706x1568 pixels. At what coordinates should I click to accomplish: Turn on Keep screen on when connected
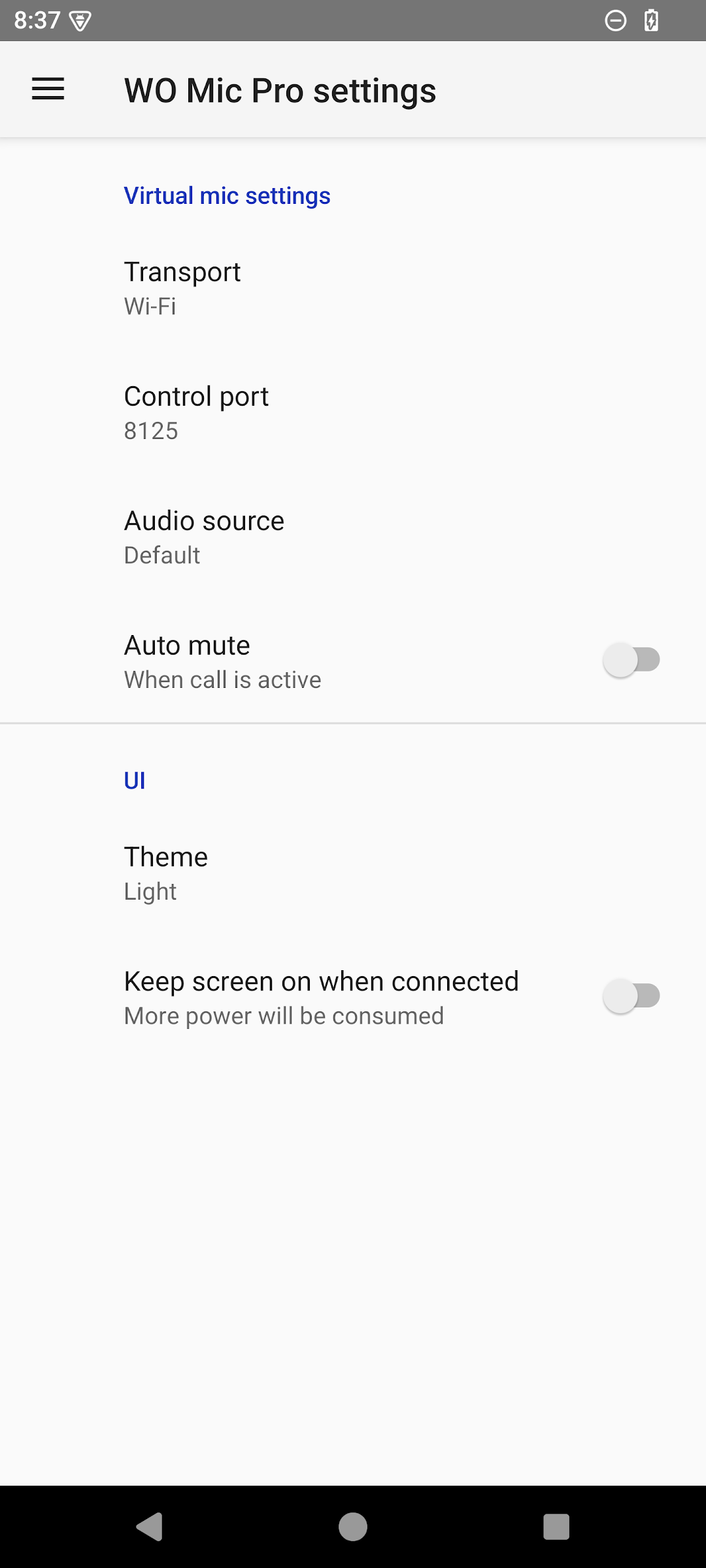click(631, 996)
